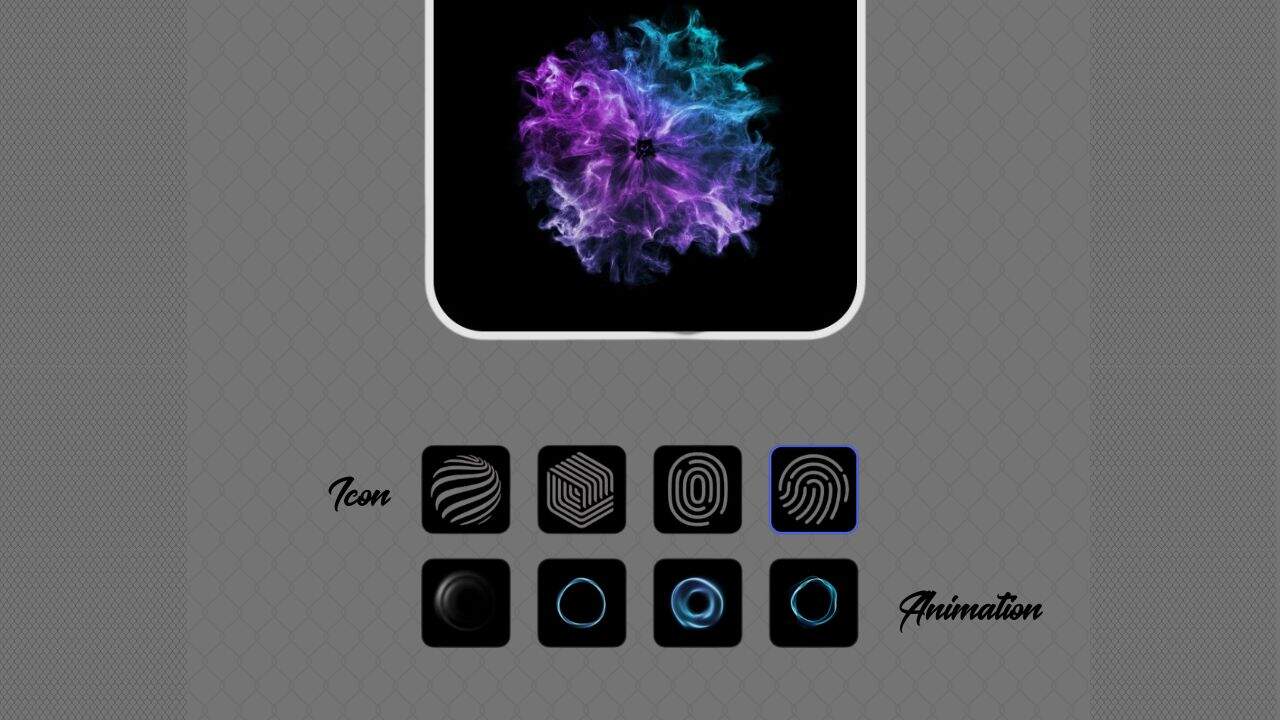Select the classic fingerprint icon
The width and height of the screenshot is (1280, 720).
point(814,490)
